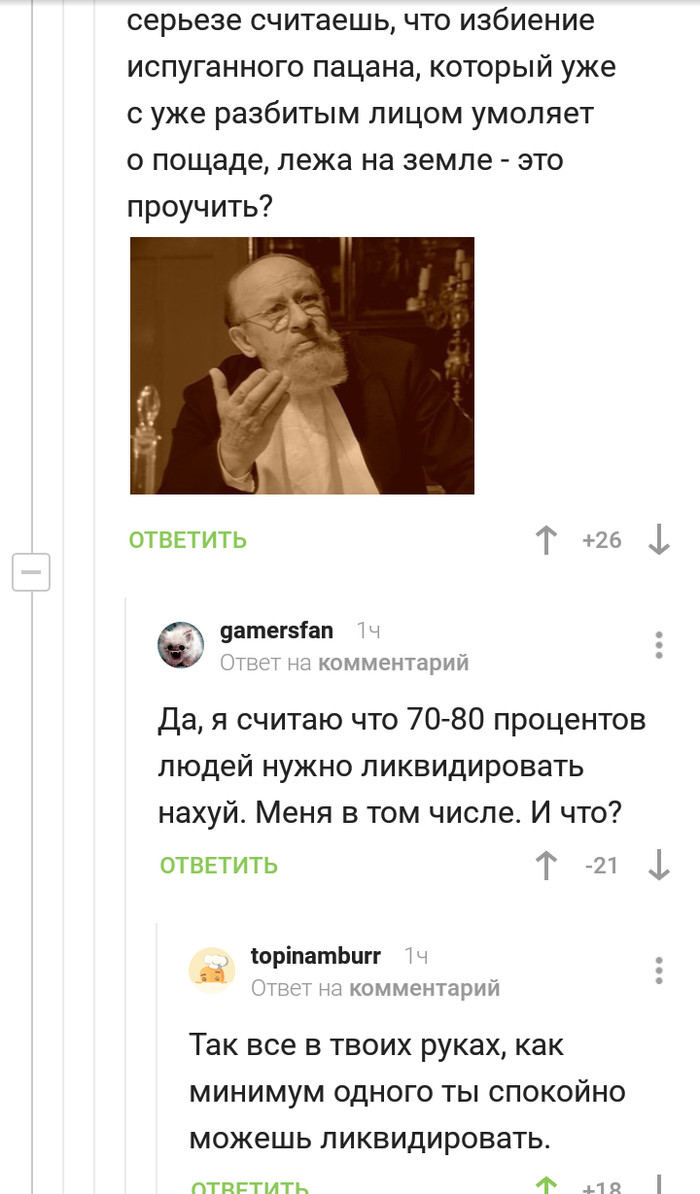
Task: Go to parent comment of gamersfan's reply
Action: pos(393,663)
